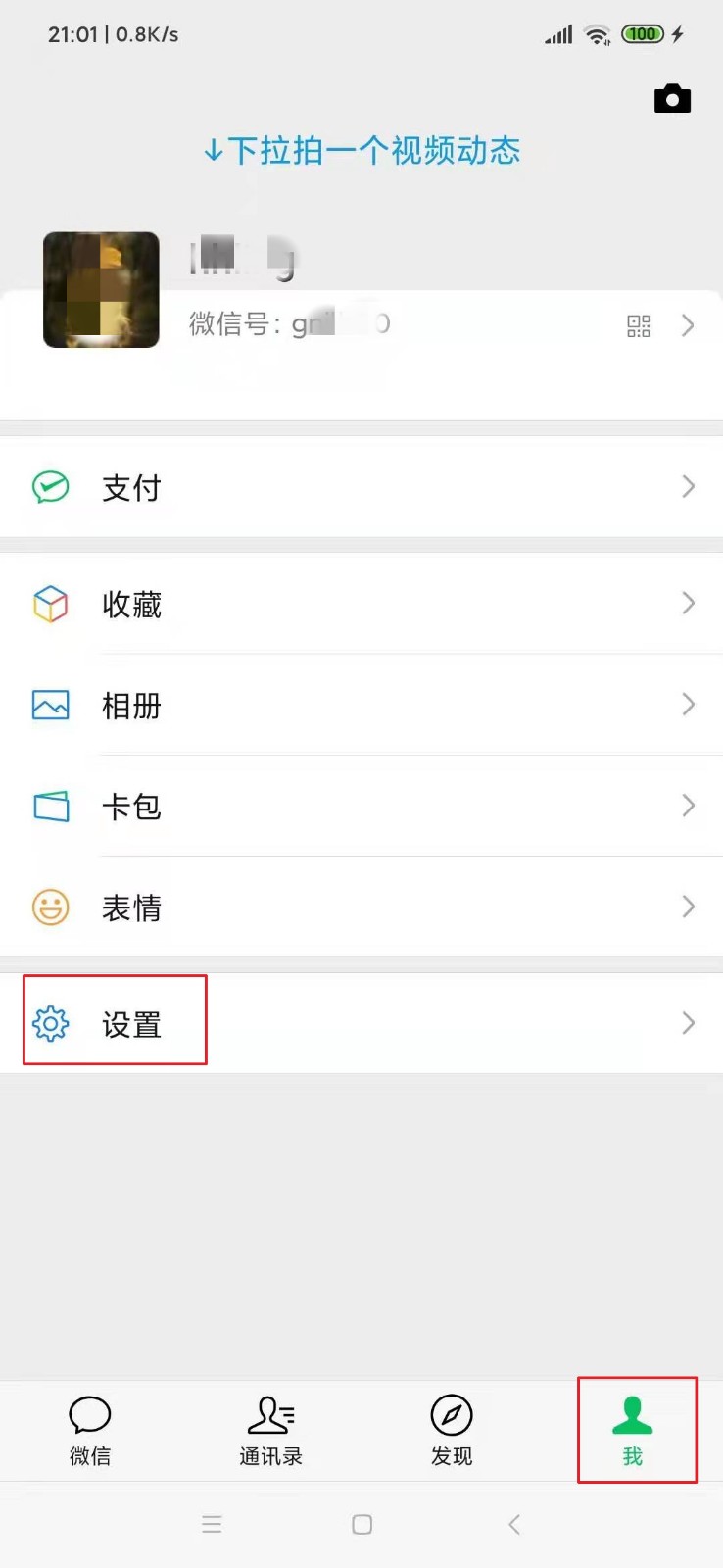Tap the 相册 photo album icon

click(50, 705)
